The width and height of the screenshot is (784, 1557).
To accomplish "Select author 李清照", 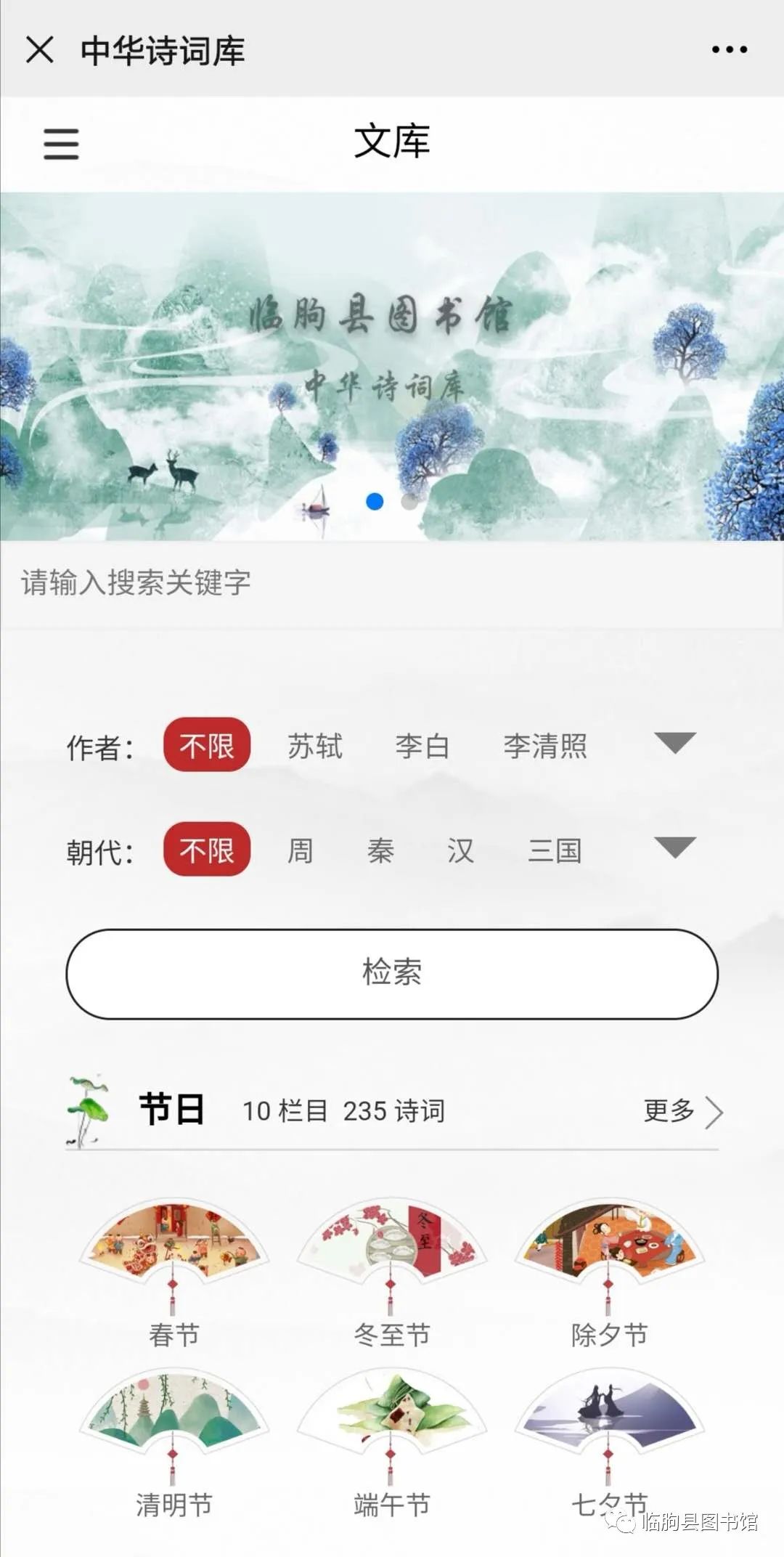I will (545, 746).
